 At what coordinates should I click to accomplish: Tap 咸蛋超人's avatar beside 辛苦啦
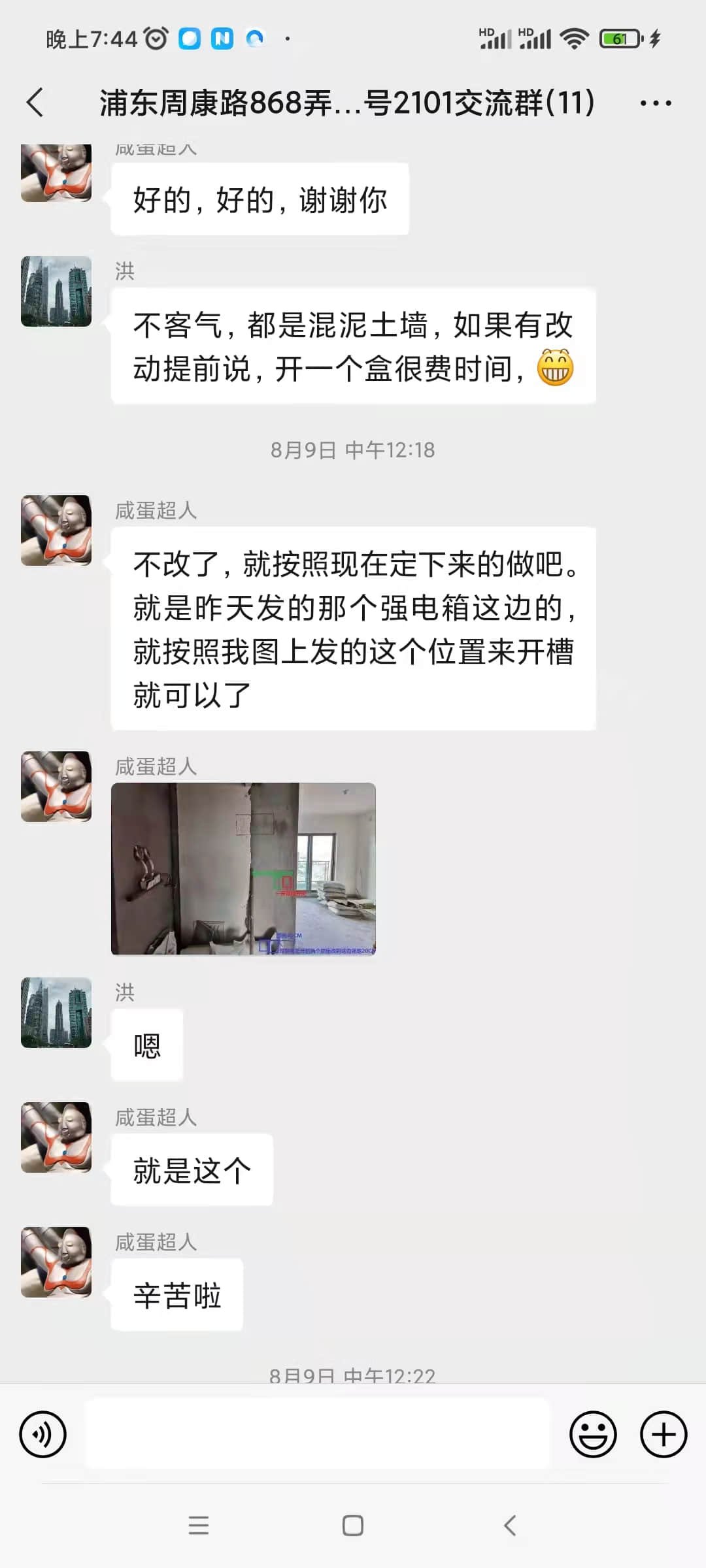coord(56,1262)
